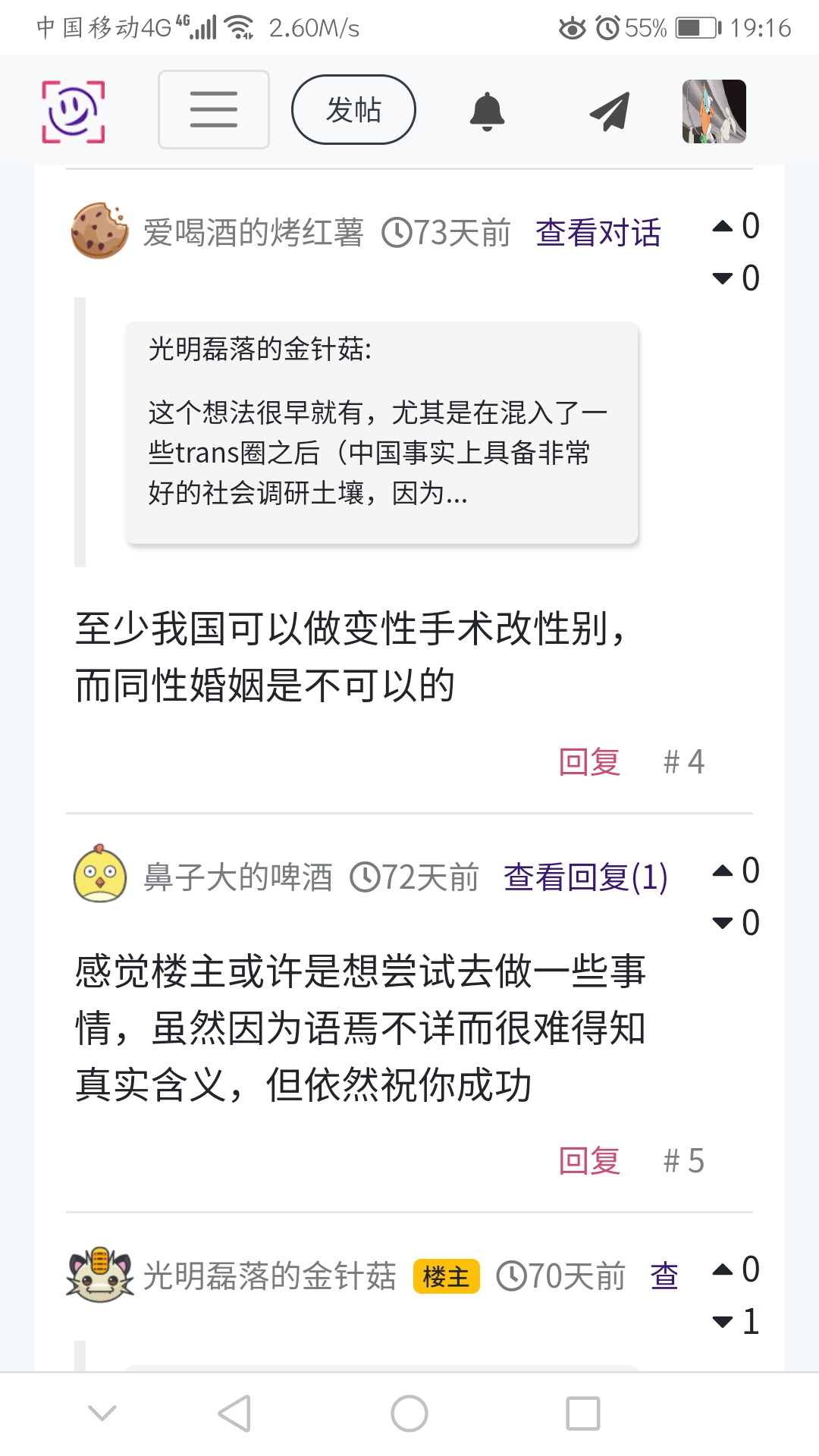Go to the site logo home
The image size is (819, 1456).
click(x=74, y=111)
